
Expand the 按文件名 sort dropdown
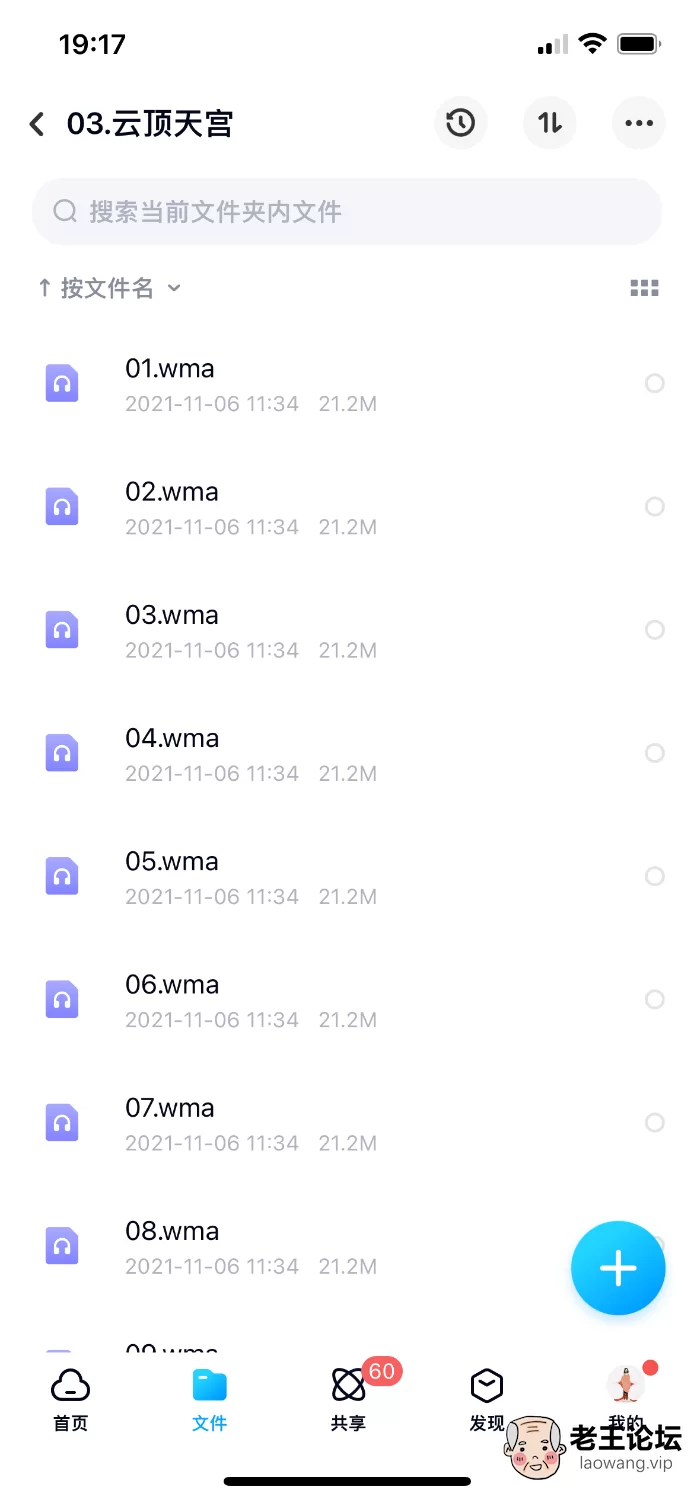click(109, 288)
